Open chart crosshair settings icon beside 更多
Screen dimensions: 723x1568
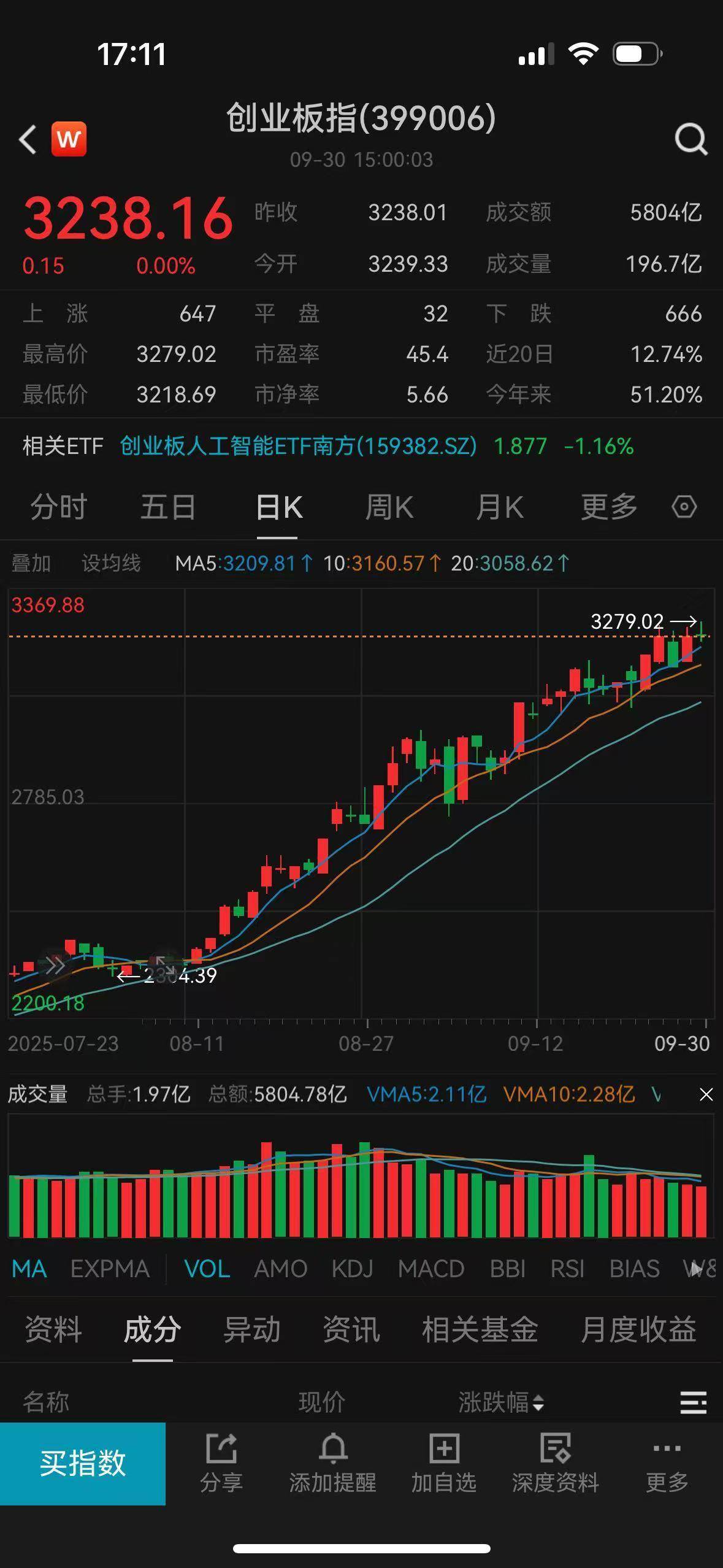coord(684,507)
